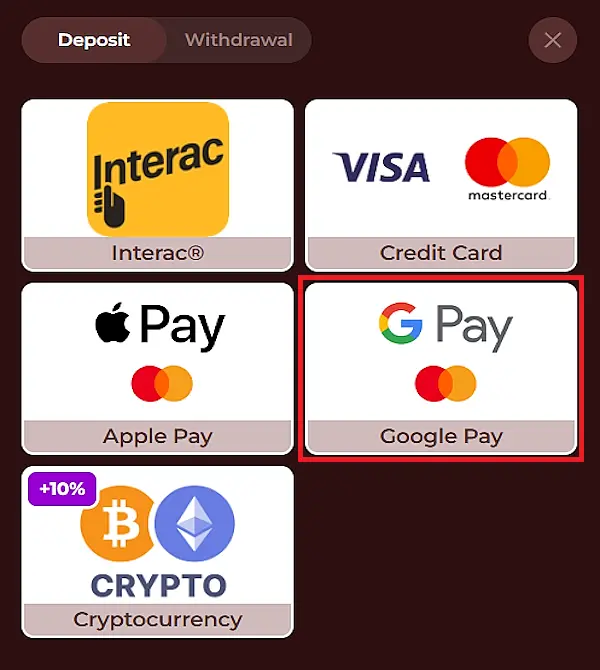Close the payment methods dialog
Image resolution: width=600 pixels, height=670 pixels.
point(552,41)
